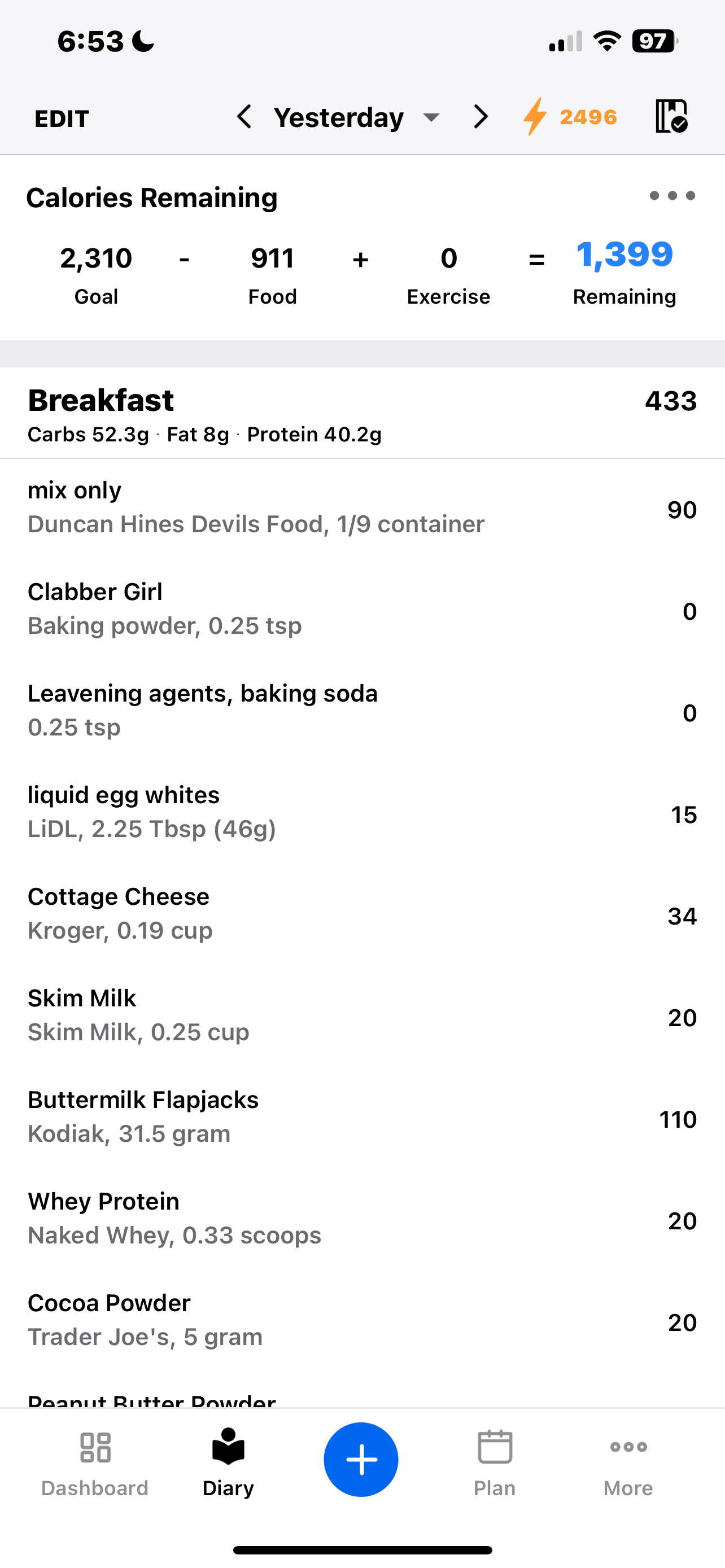
Task: Open Calories Remaining more options
Action: [672, 196]
